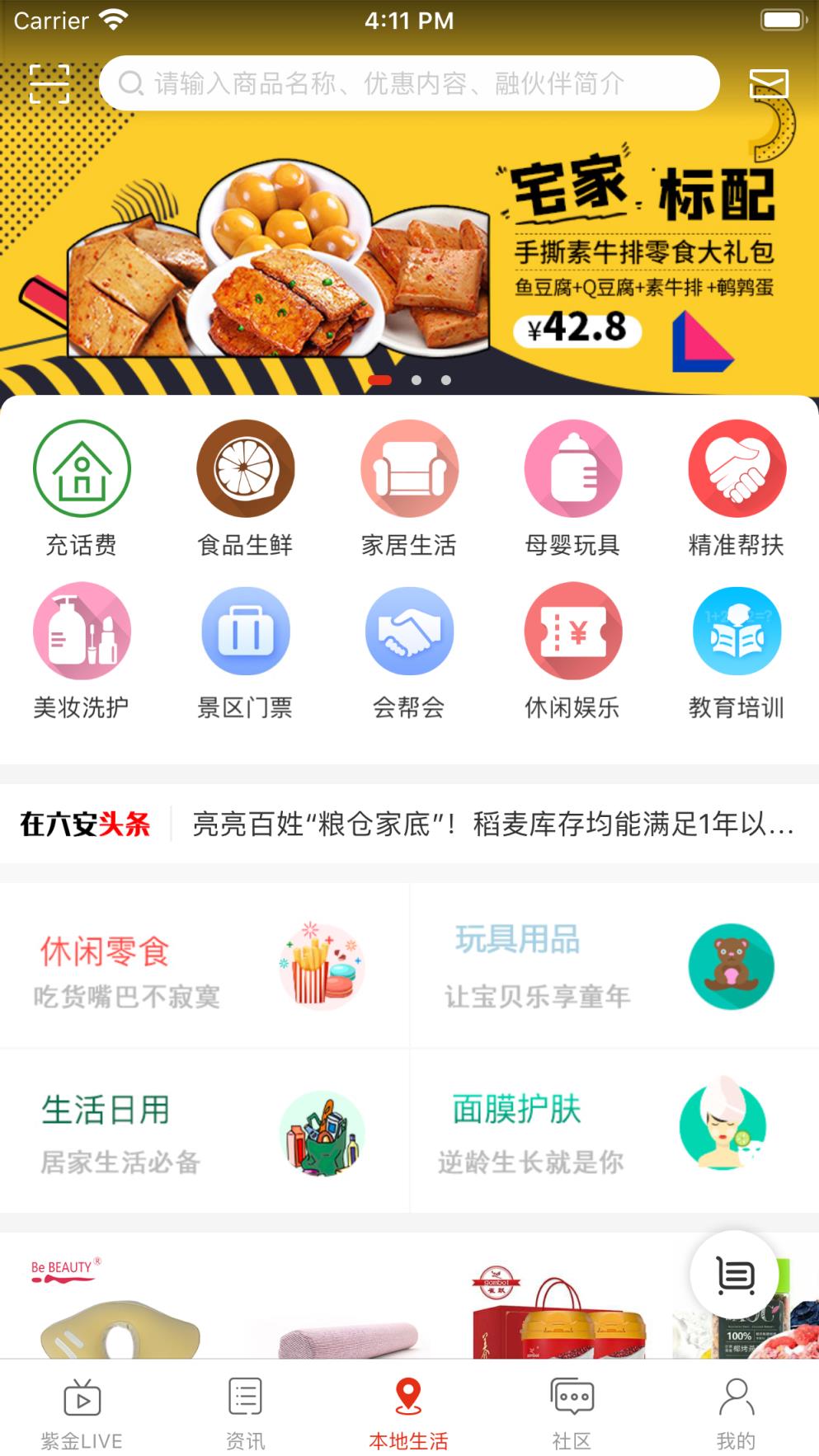Open the 休闲零食 snacks section
This screenshot has height=1456, width=819.
pyautogui.click(x=205, y=965)
